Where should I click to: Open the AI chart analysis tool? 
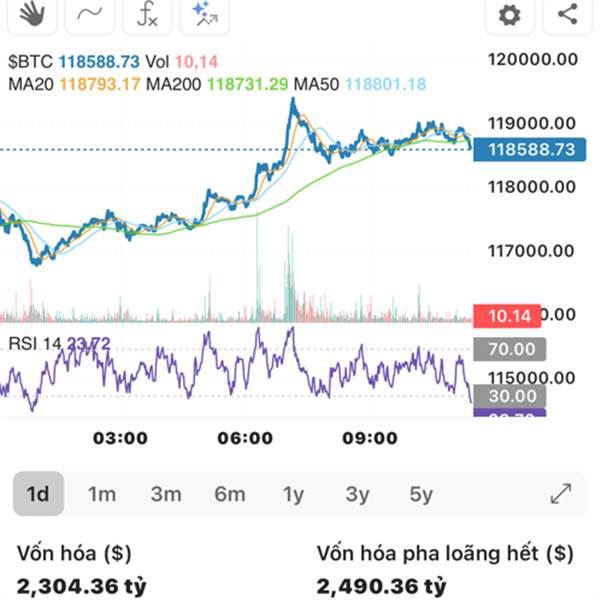click(205, 15)
